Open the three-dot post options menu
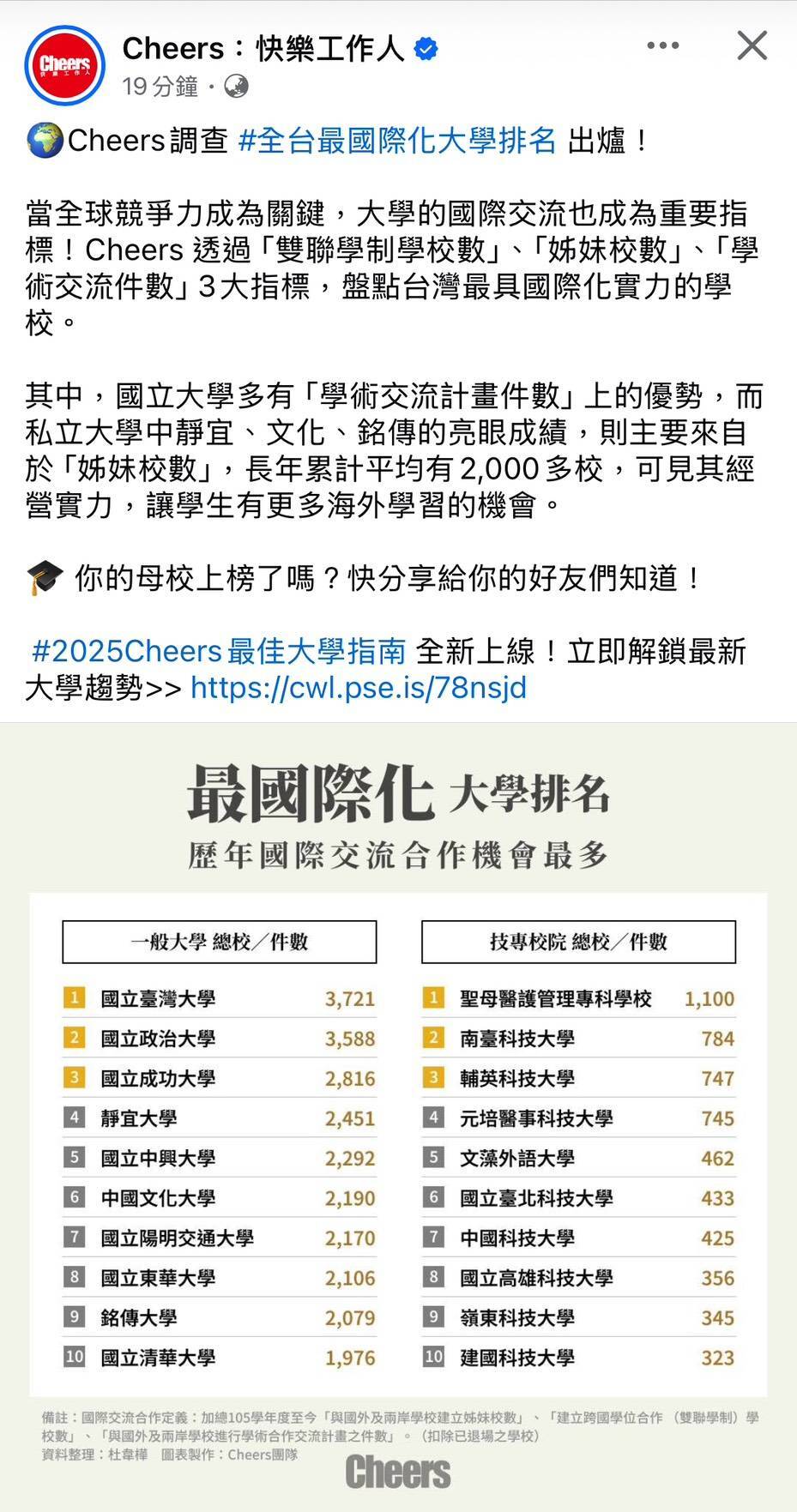The height and width of the screenshot is (1512, 797). (x=662, y=46)
